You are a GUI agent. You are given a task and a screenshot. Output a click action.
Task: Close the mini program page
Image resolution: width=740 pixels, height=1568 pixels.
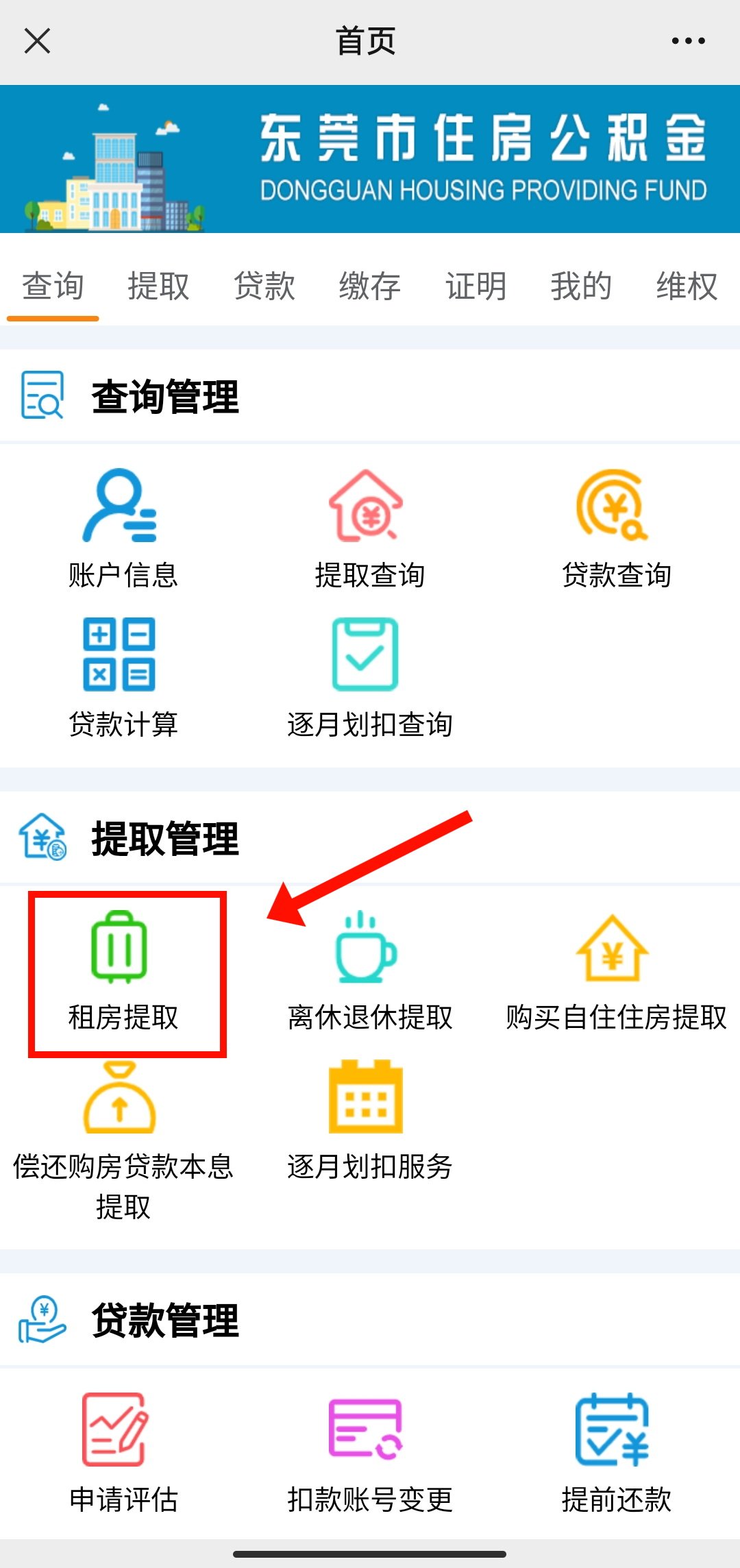[38, 41]
